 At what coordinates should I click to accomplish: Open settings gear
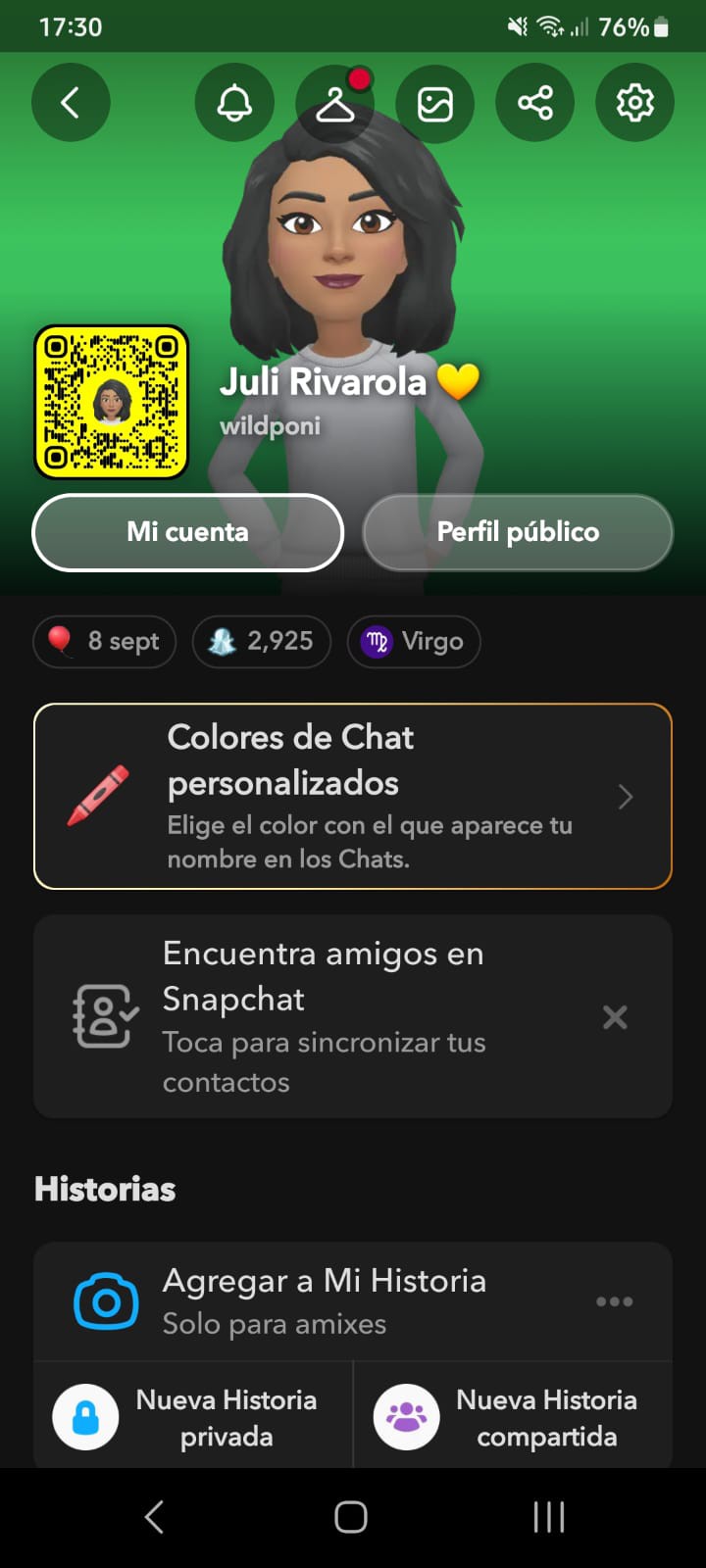click(x=634, y=102)
